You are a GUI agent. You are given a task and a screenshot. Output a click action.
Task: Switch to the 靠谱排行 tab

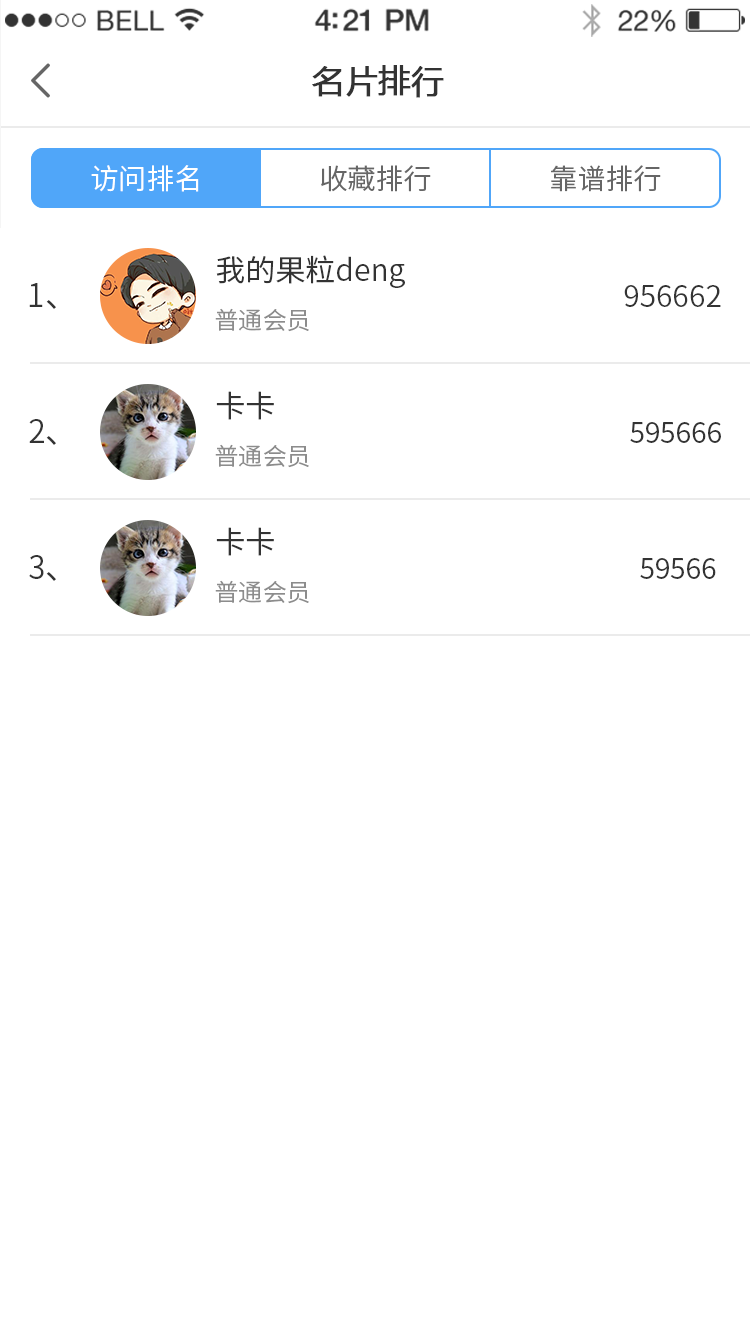605,178
